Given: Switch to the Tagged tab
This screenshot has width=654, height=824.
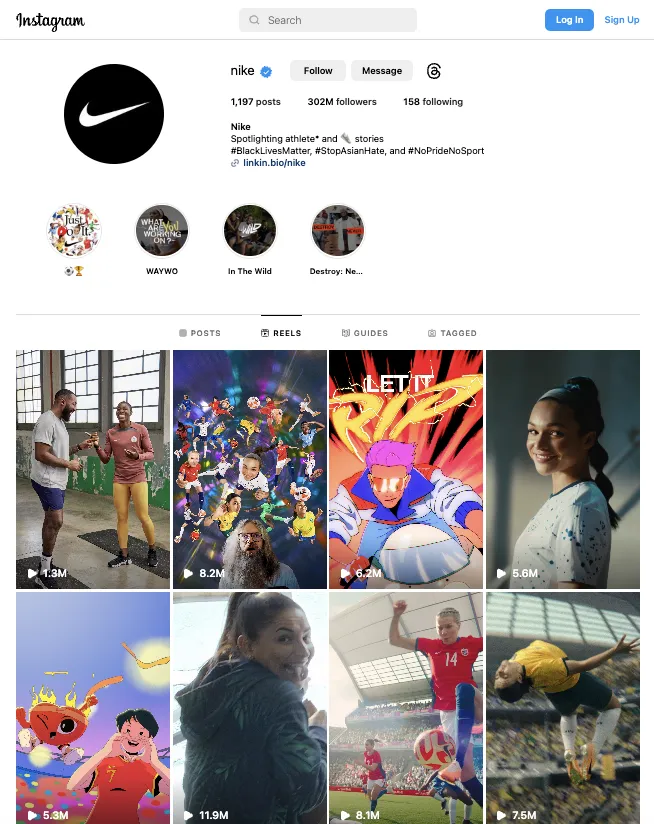Looking at the screenshot, I should [x=452, y=333].
